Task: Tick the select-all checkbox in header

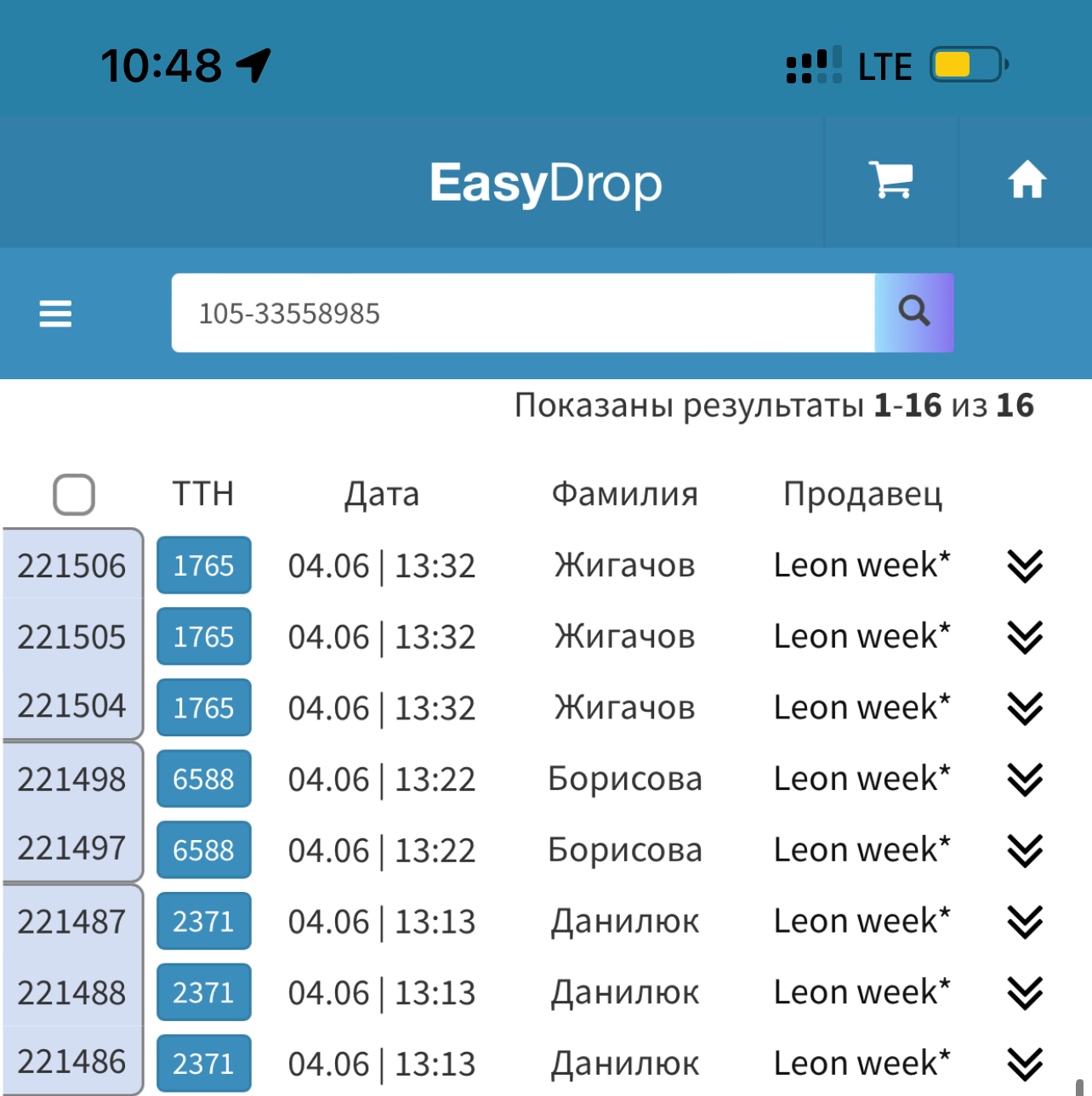Action: point(74,494)
